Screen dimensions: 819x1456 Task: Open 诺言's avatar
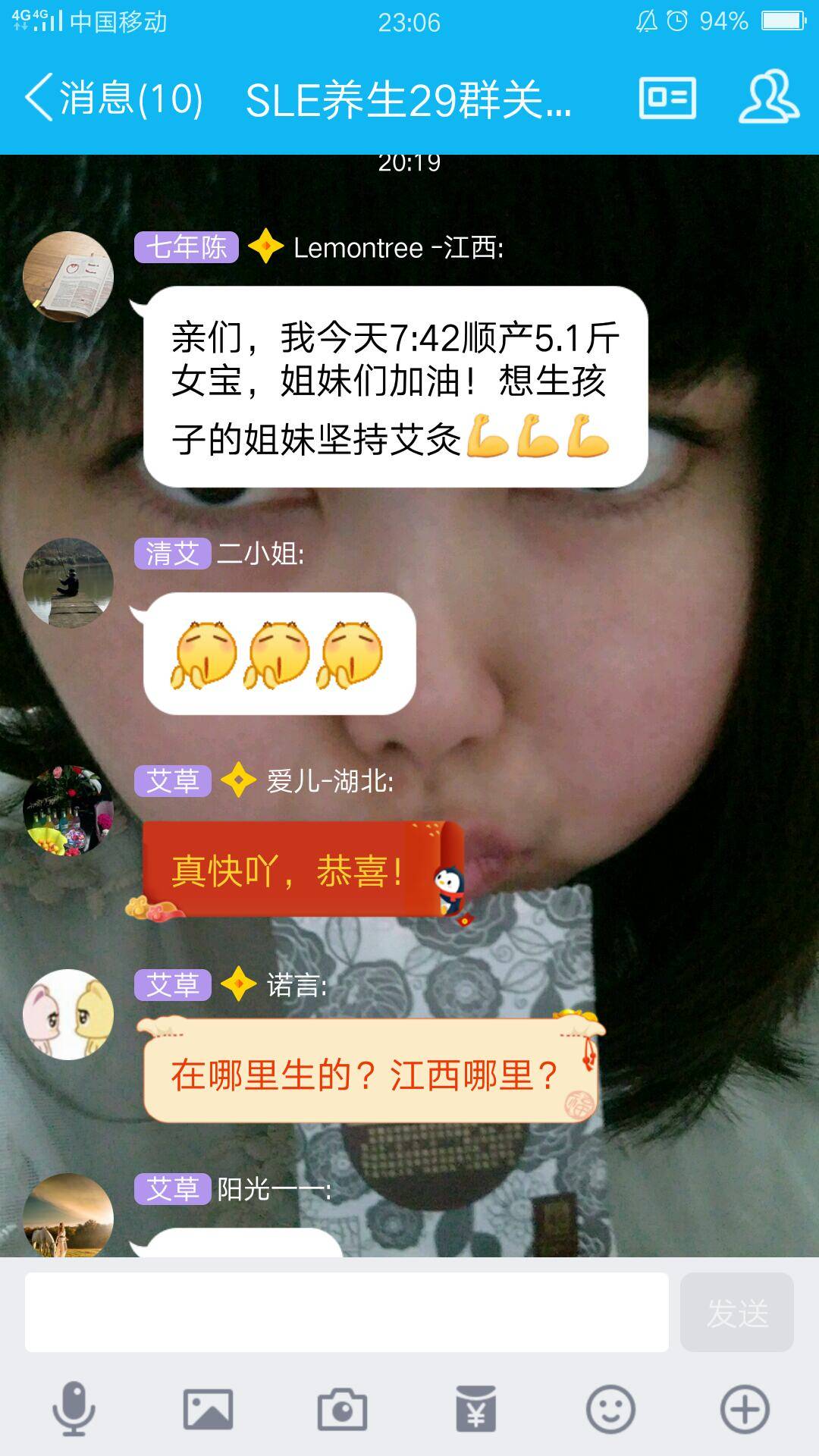coord(68,1014)
